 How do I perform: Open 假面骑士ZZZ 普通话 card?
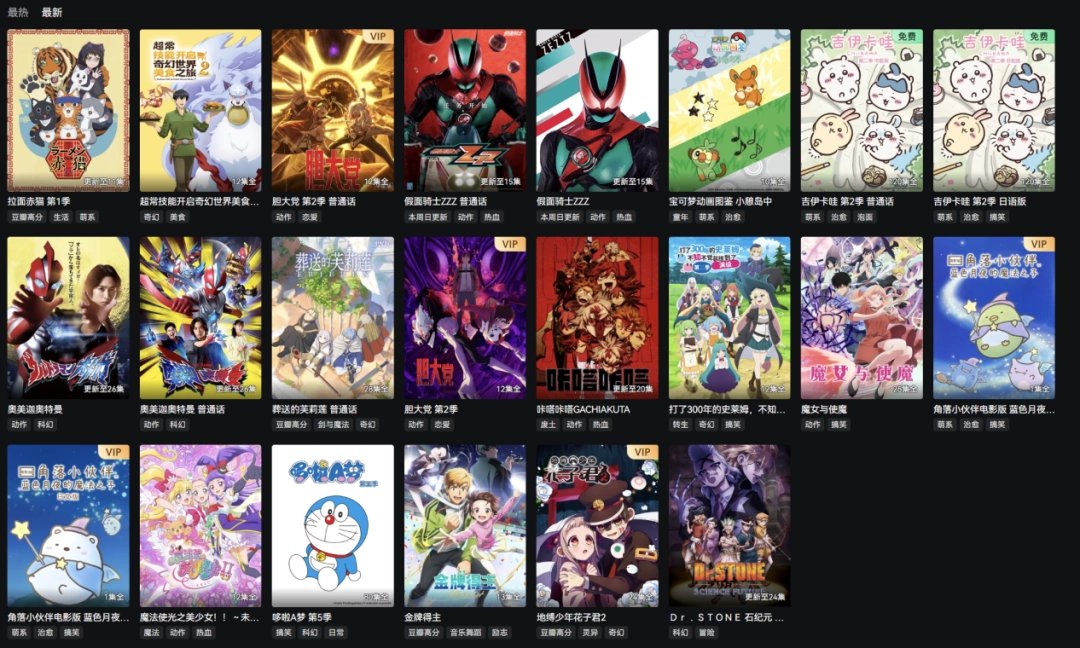(464, 110)
